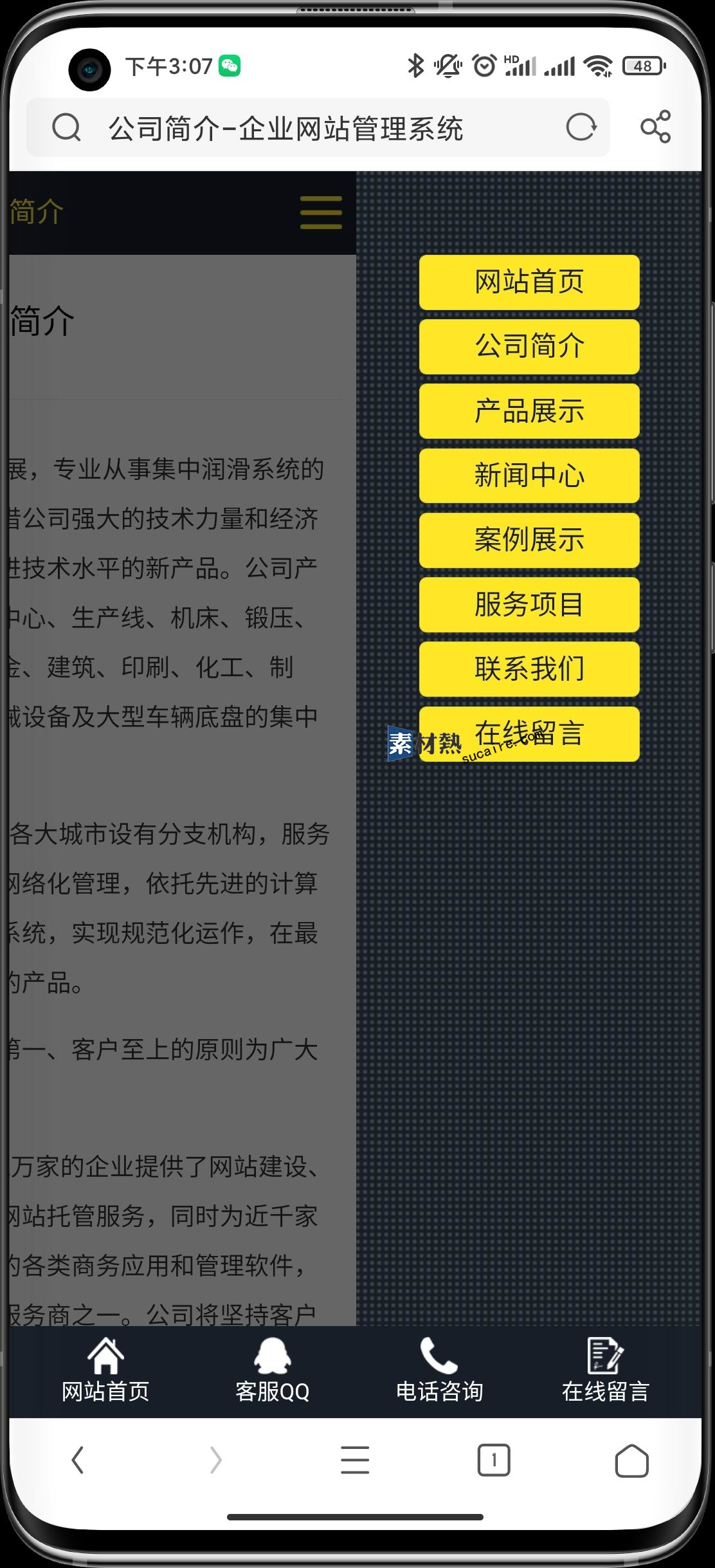Open 产品展示 page
This screenshot has height=1568, width=715.
[x=529, y=411]
